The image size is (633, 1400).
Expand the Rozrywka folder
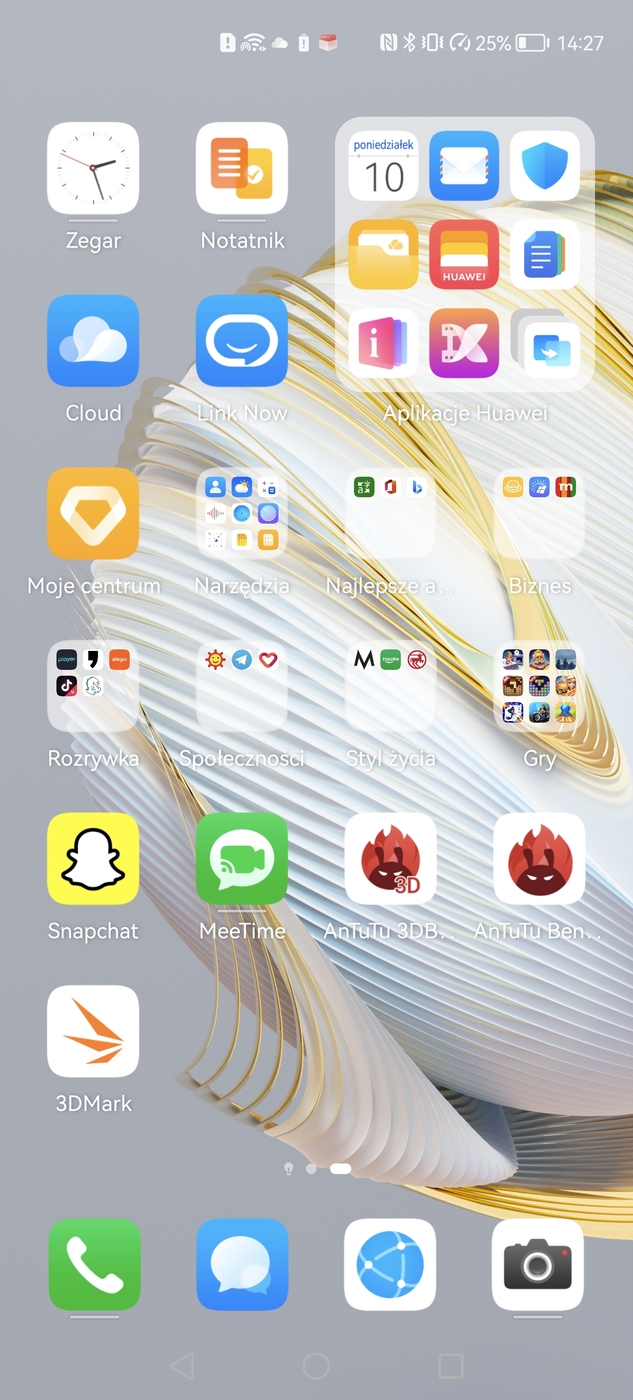click(x=93, y=686)
